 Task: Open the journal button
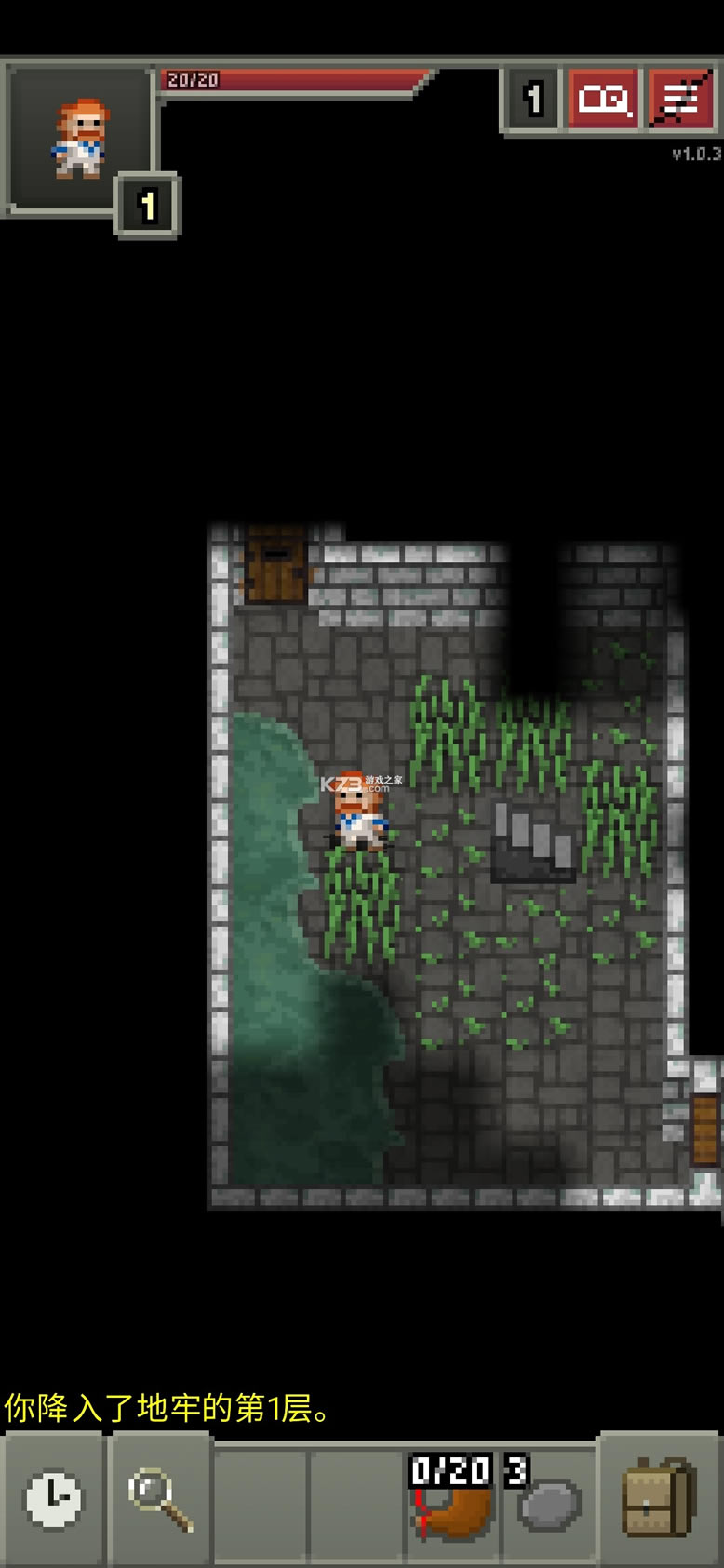pos(603,99)
